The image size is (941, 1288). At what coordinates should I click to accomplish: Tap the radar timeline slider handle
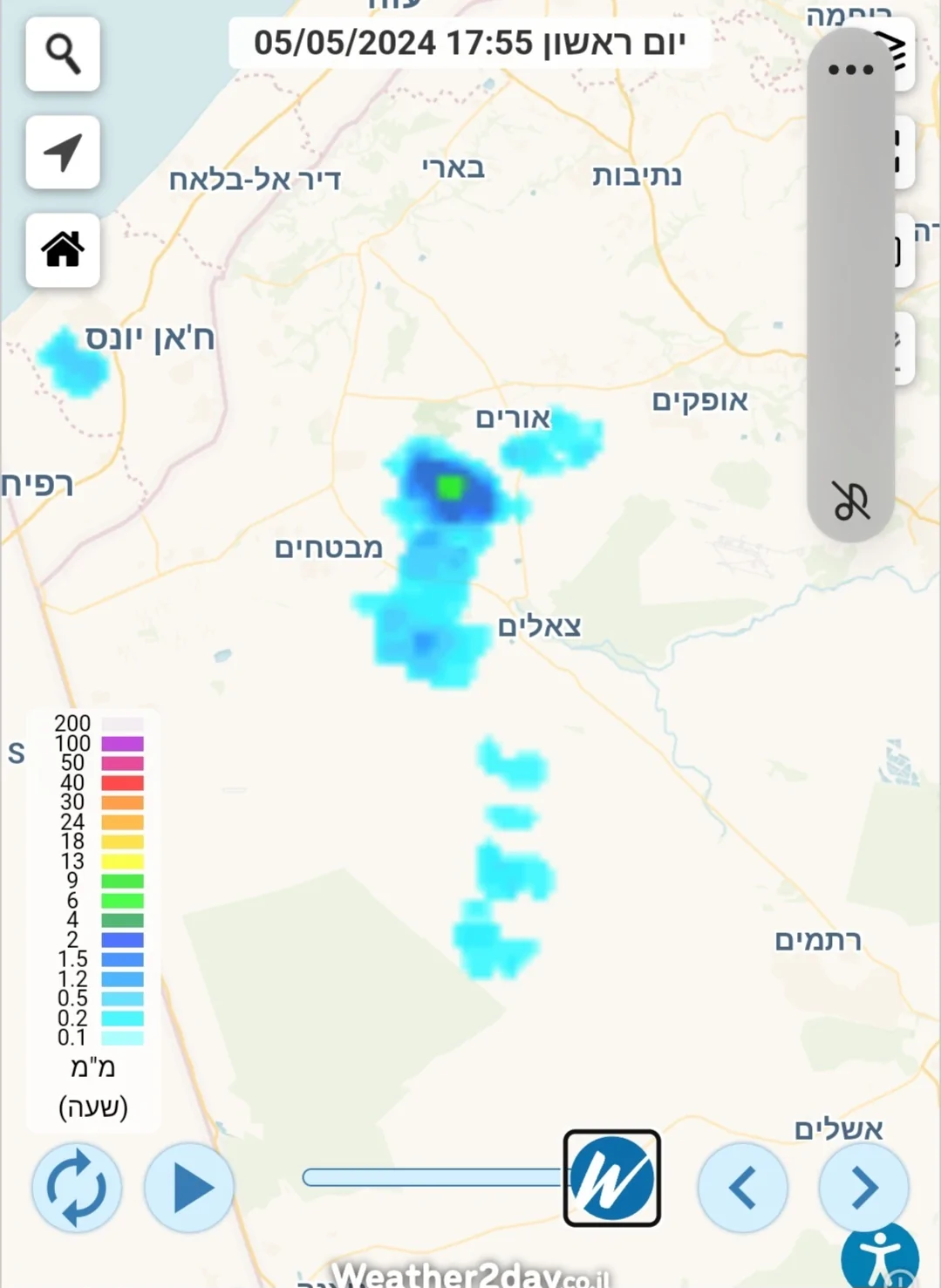coord(611,1178)
